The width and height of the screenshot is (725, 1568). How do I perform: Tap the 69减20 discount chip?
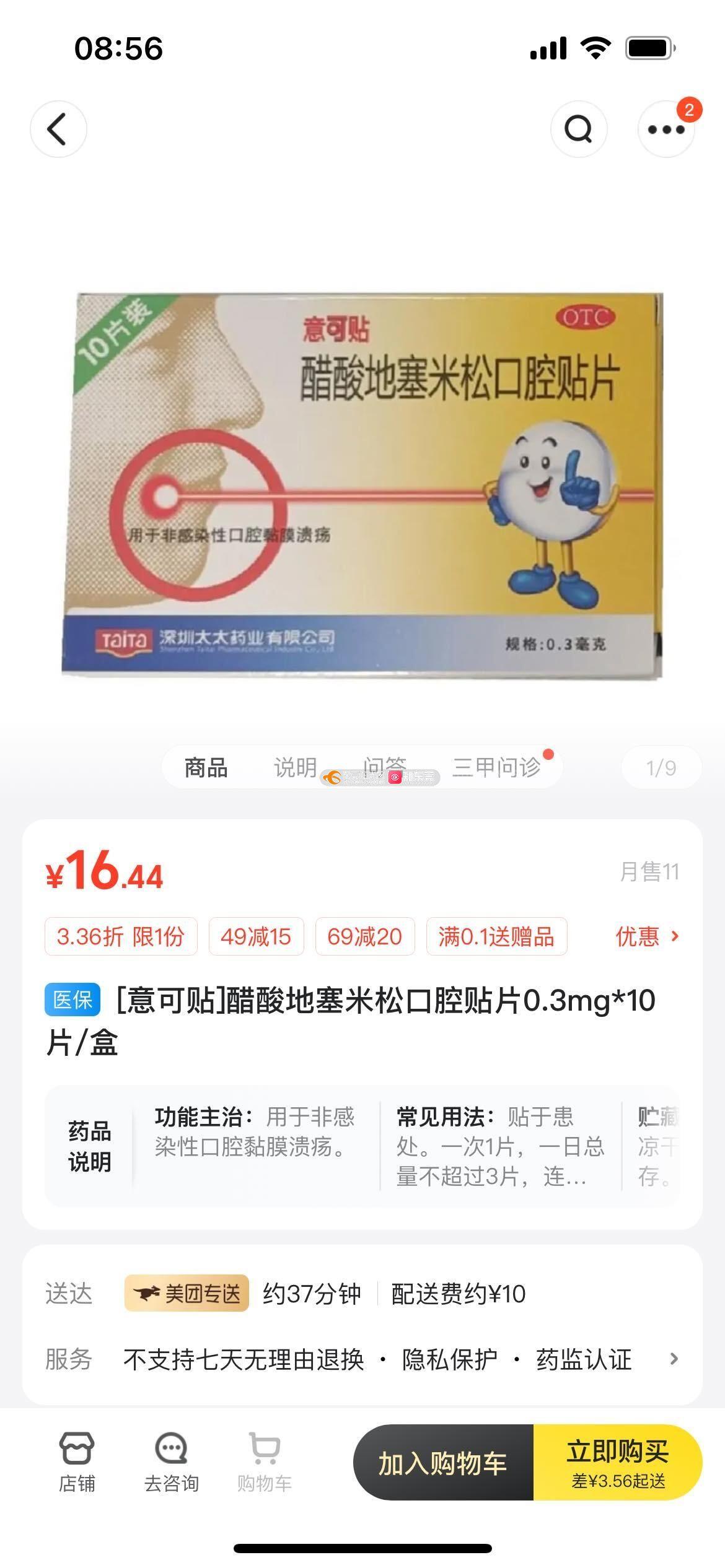point(364,936)
